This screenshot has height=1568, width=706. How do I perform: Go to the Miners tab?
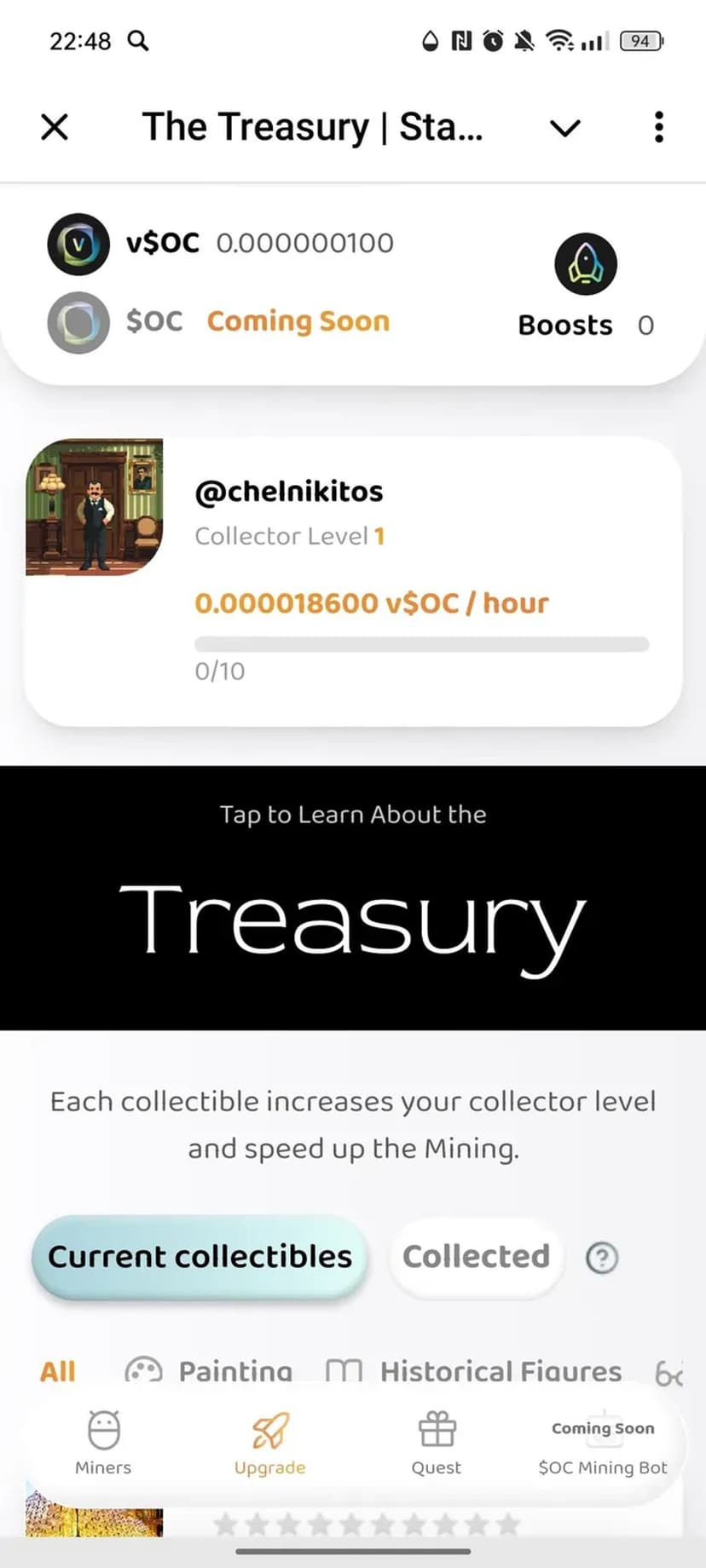pos(103,1443)
